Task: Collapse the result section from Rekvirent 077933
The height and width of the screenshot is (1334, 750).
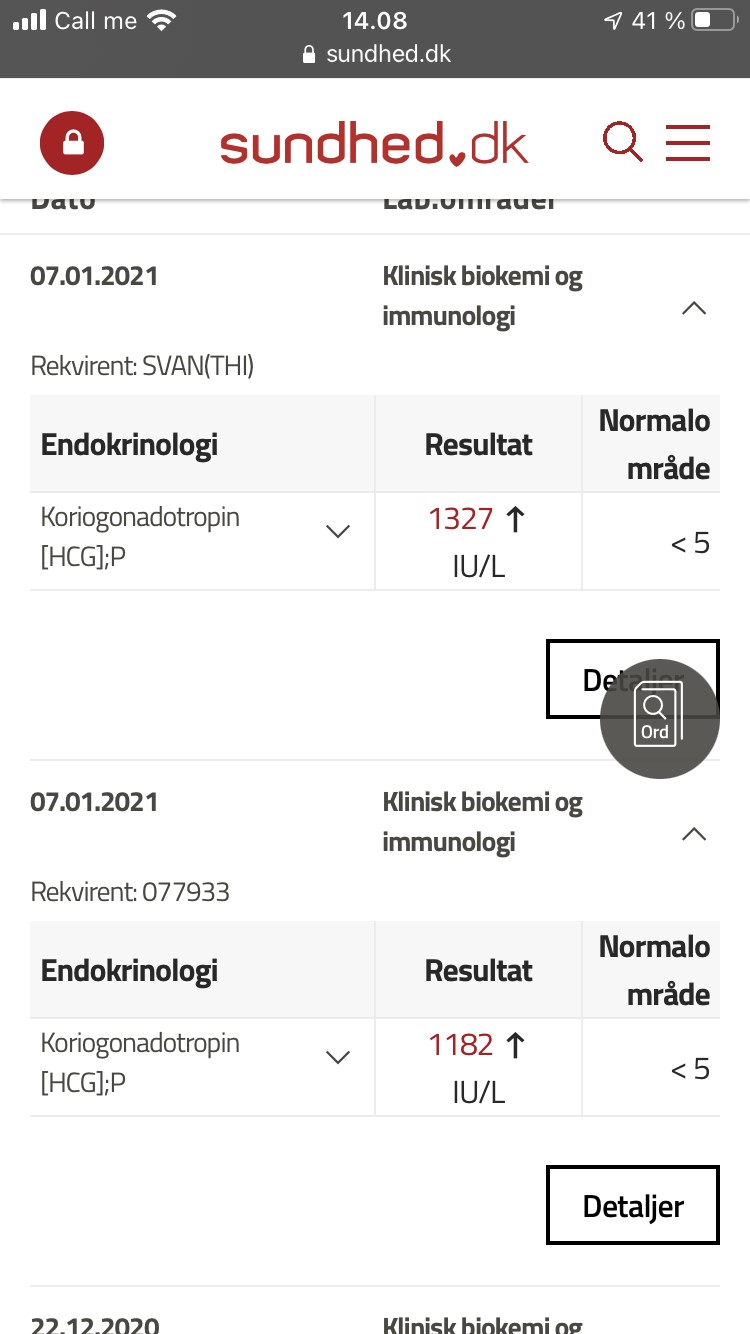Action: click(693, 834)
